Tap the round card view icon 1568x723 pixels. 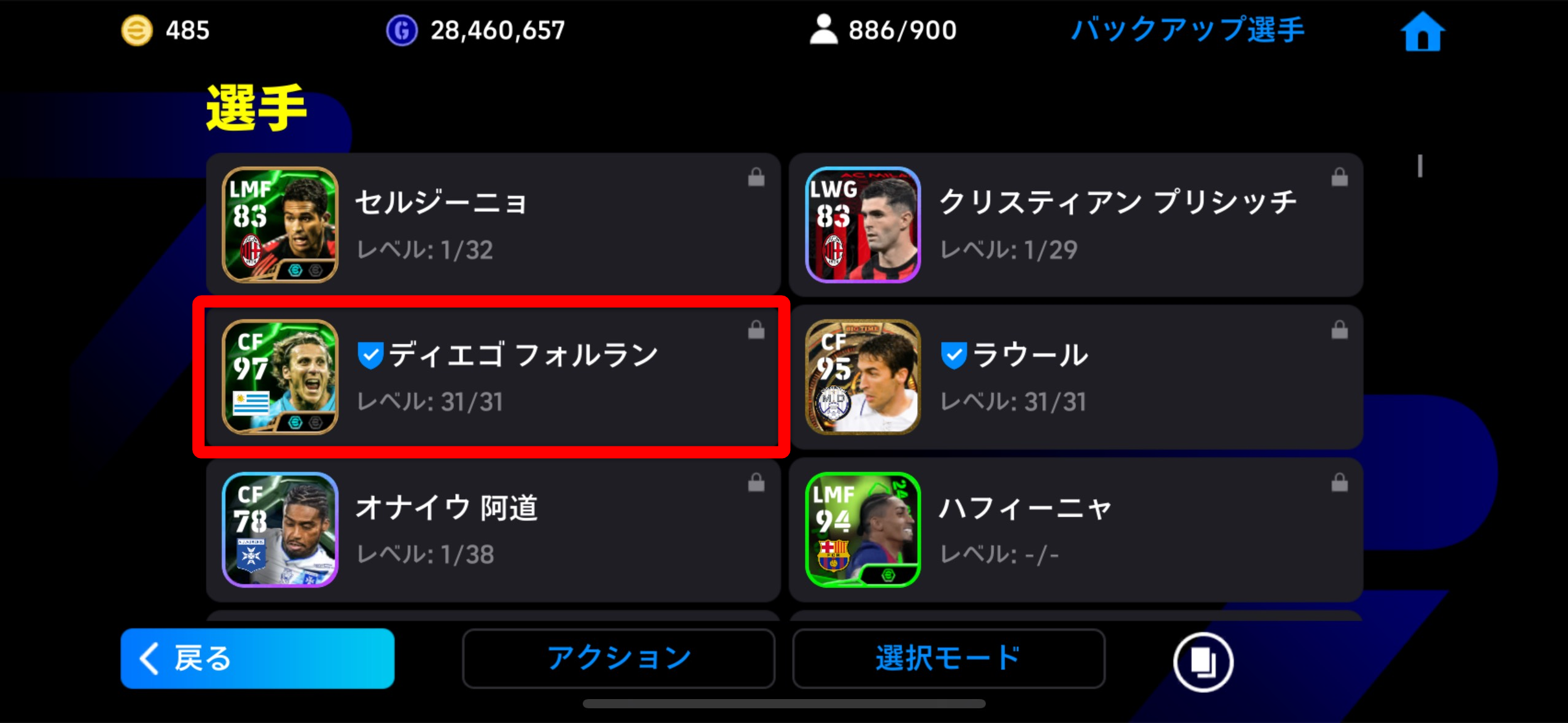pyautogui.click(x=1202, y=662)
